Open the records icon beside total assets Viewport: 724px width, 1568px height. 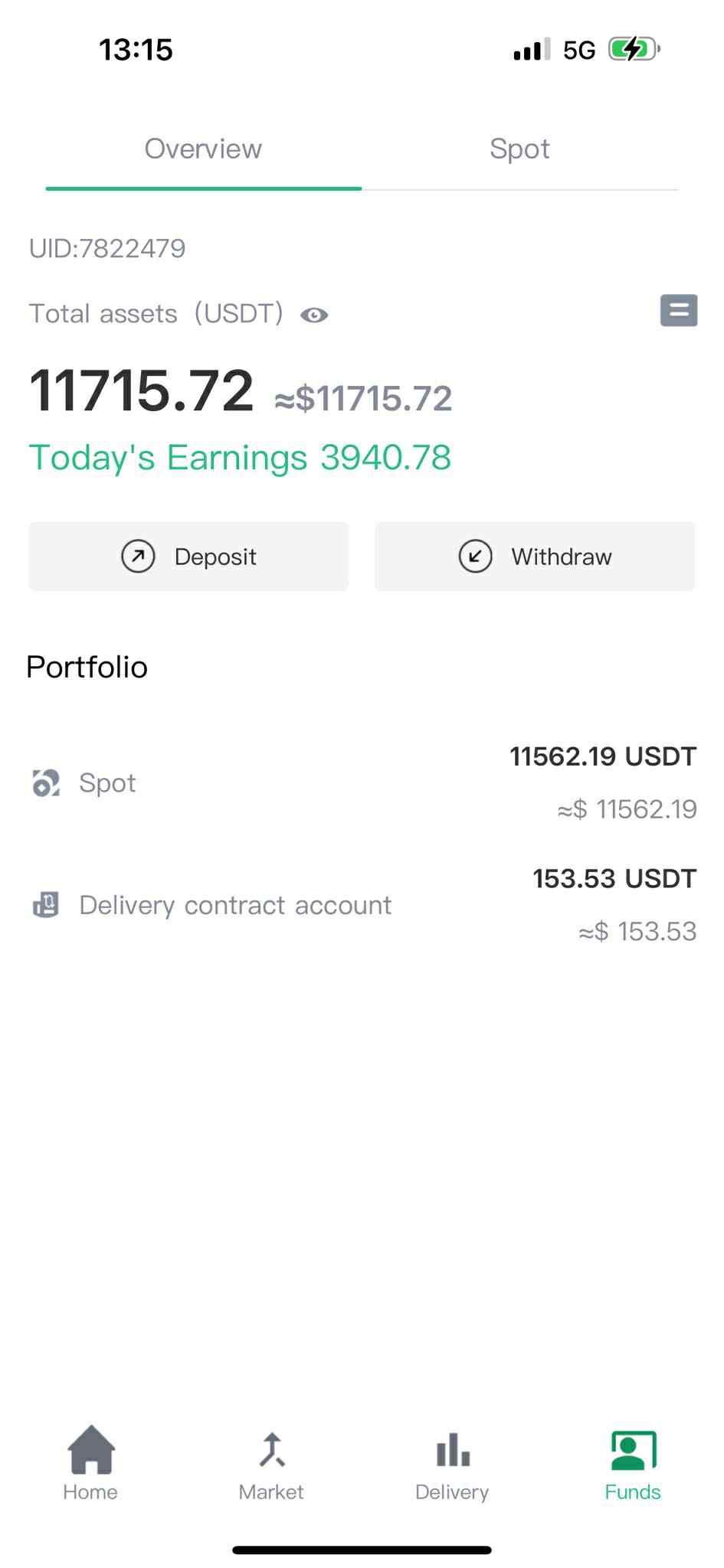click(x=679, y=310)
